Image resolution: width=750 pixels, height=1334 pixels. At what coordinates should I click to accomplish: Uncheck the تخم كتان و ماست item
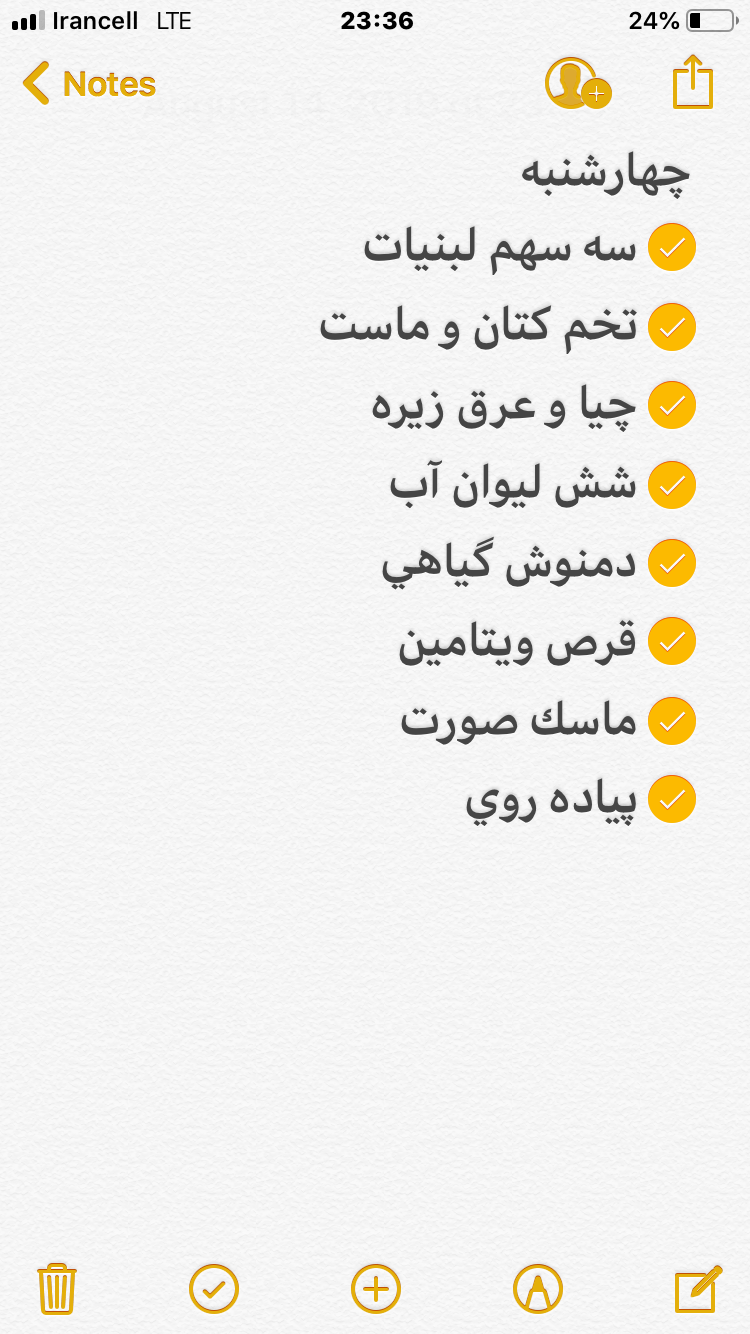(672, 326)
